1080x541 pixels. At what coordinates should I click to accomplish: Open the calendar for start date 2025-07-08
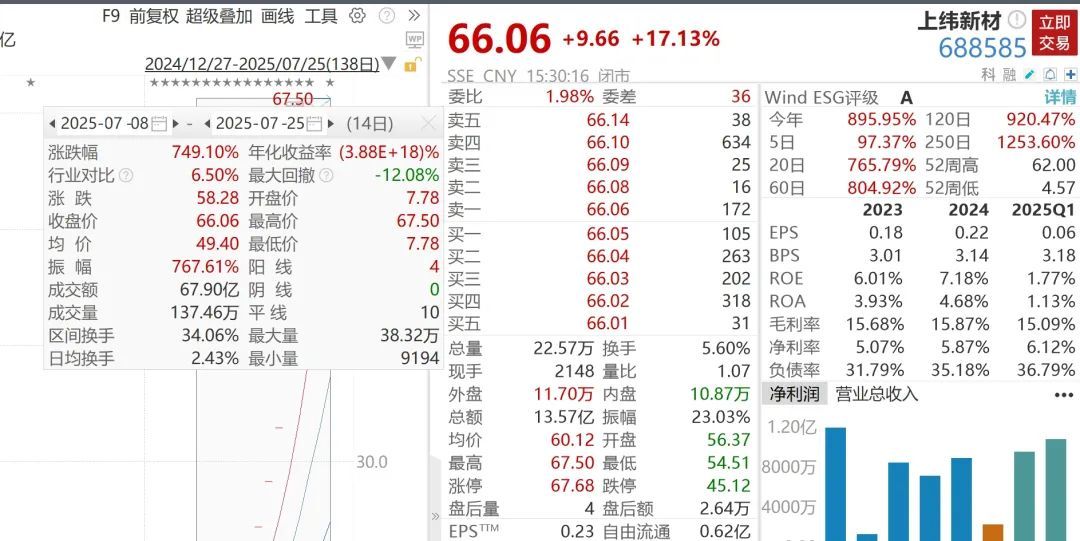click(x=161, y=124)
